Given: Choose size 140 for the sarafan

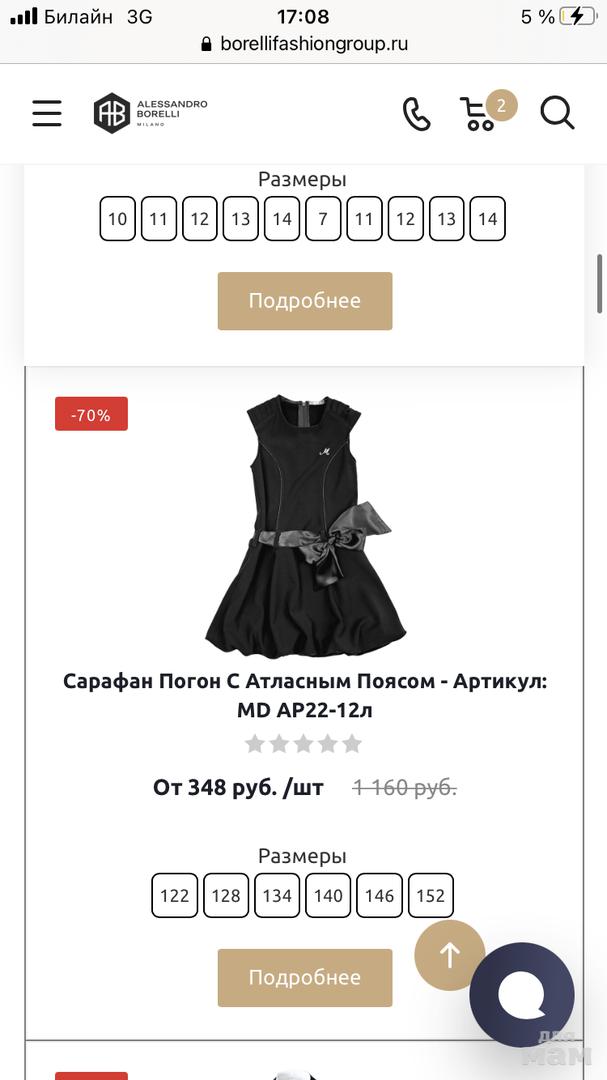Looking at the screenshot, I should point(328,896).
